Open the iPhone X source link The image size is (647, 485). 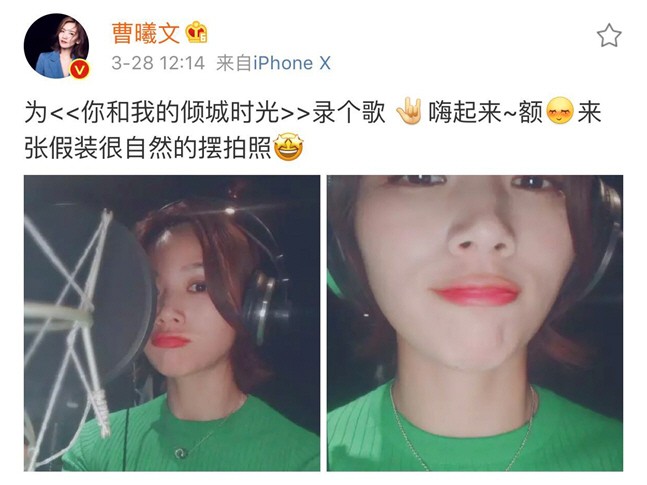tap(289, 63)
